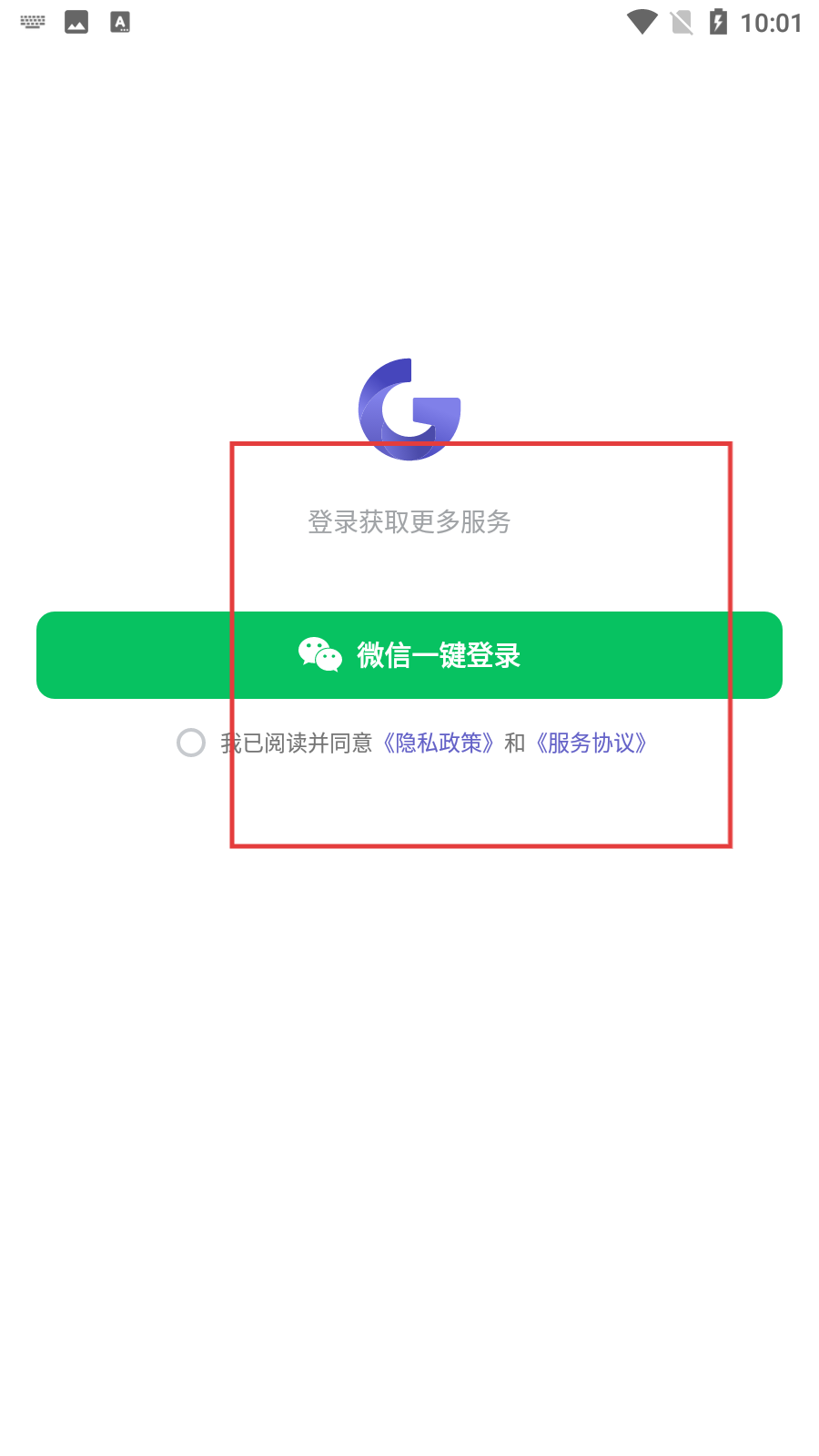Tap the 微信一键登录 green button
This screenshot has height=1456, width=819.
coord(409,655)
